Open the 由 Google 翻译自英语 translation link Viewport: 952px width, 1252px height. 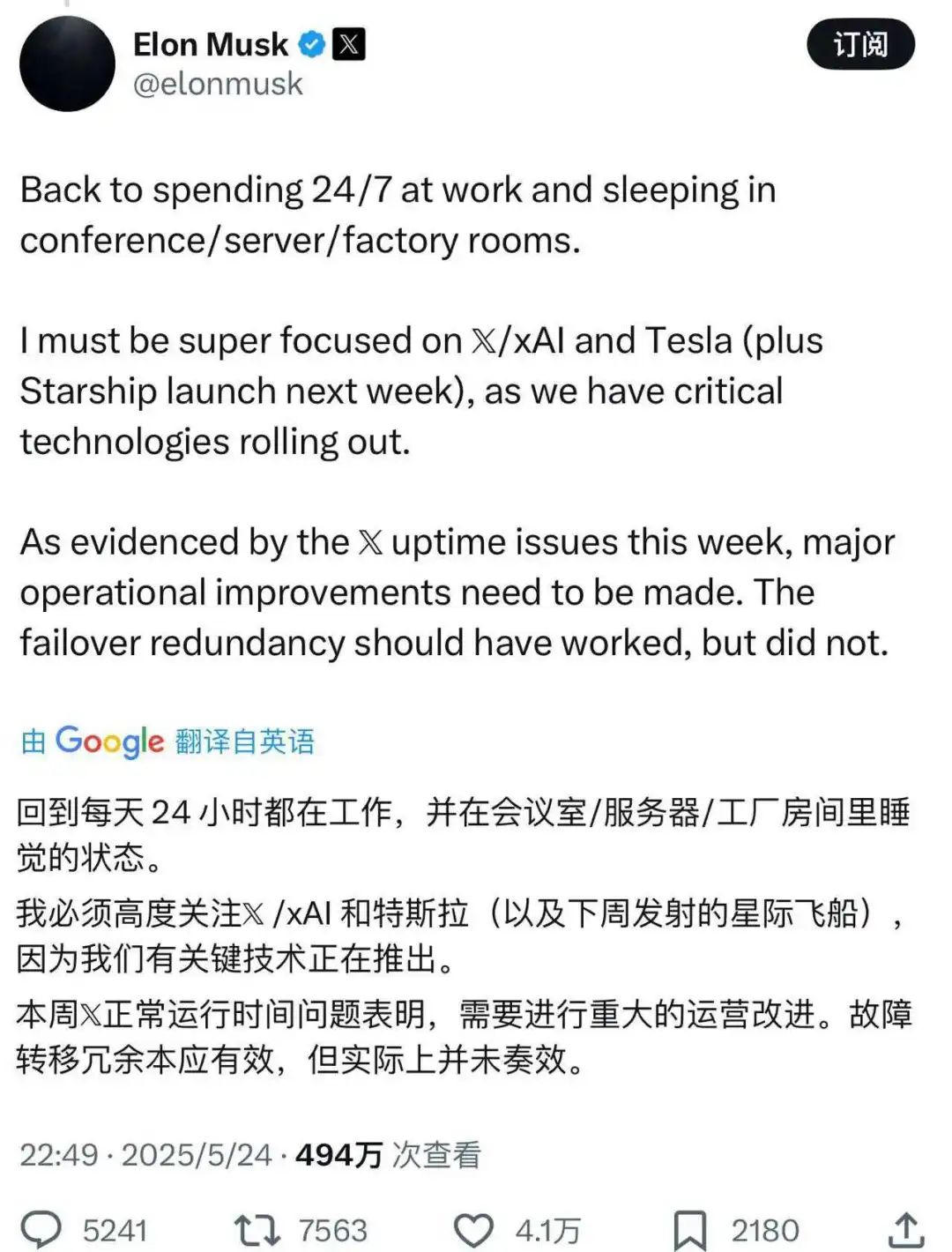click(167, 741)
